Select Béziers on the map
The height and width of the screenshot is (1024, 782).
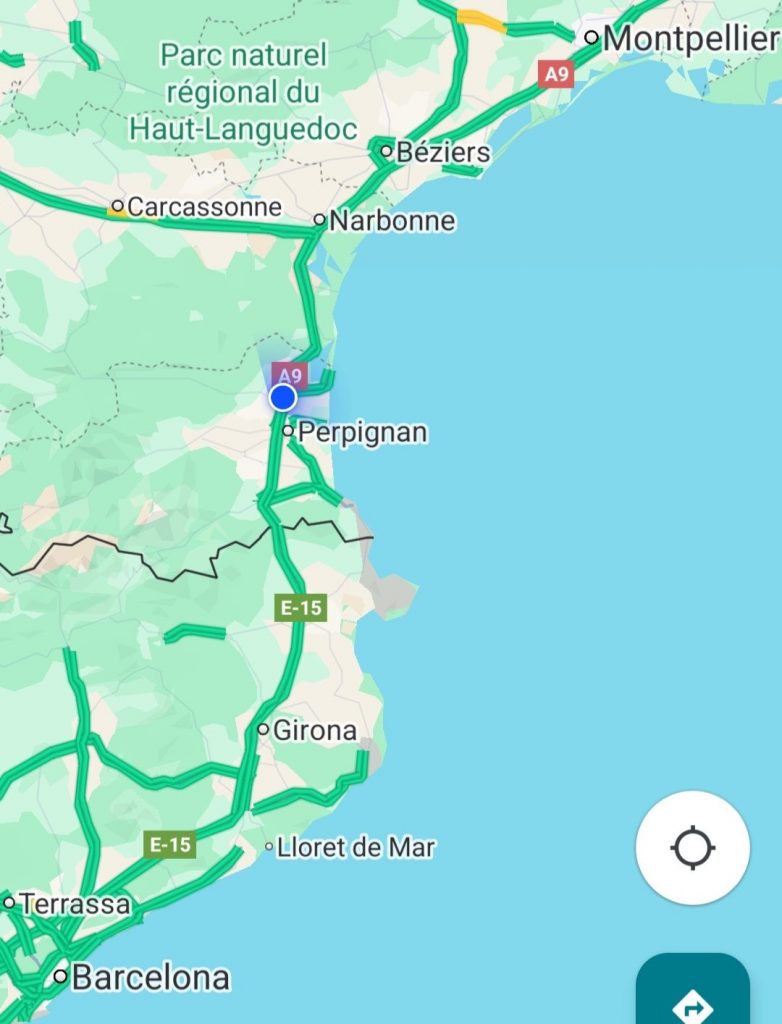pos(443,153)
